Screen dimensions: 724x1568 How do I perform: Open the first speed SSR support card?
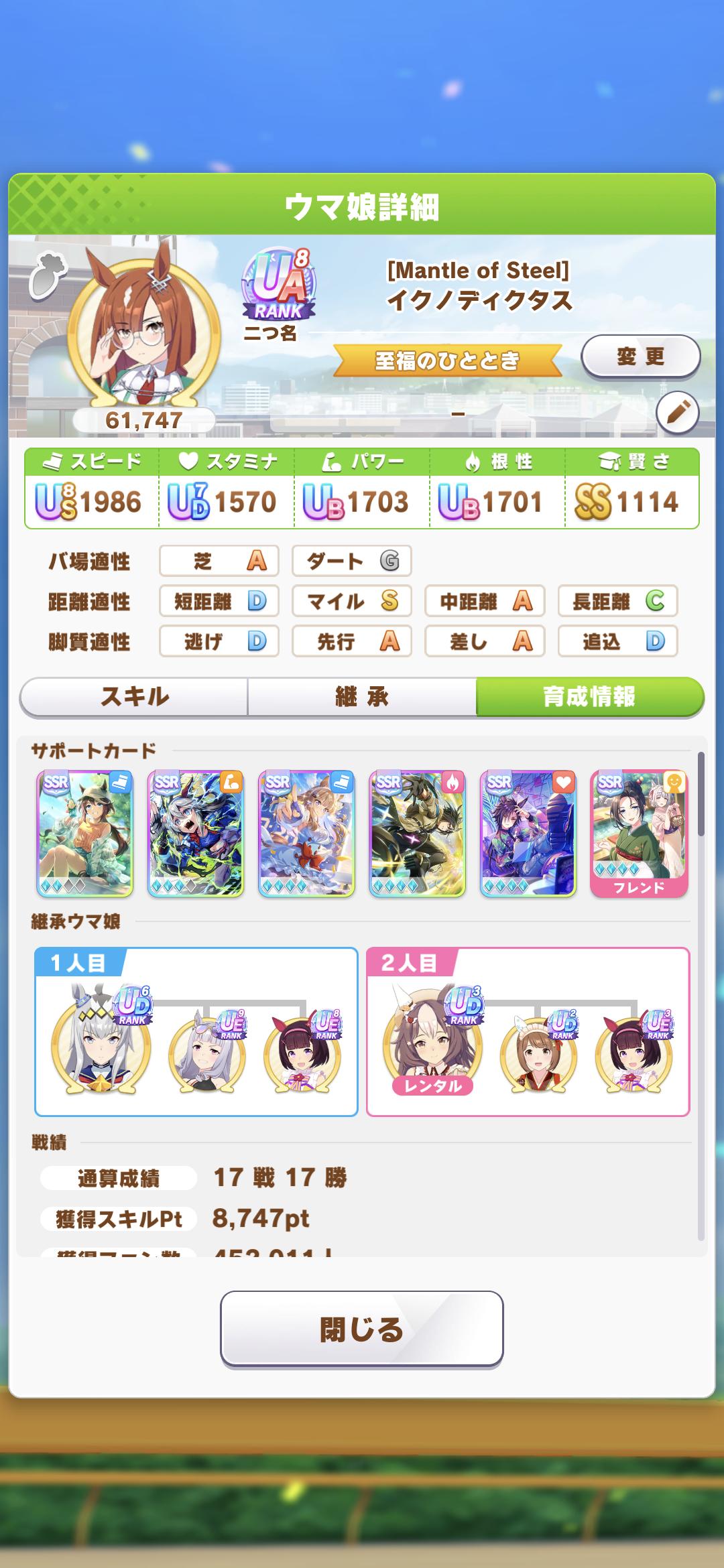click(85, 834)
